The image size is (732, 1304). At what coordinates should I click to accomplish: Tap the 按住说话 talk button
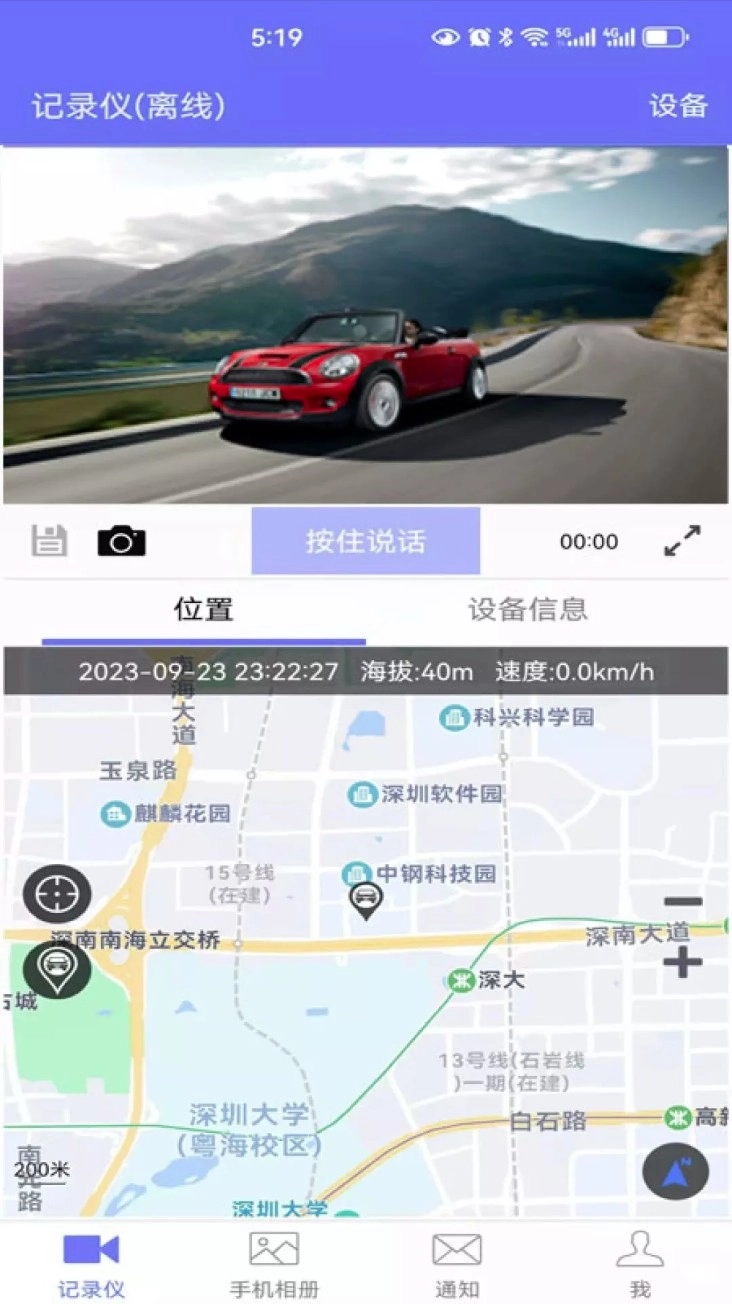tap(365, 541)
